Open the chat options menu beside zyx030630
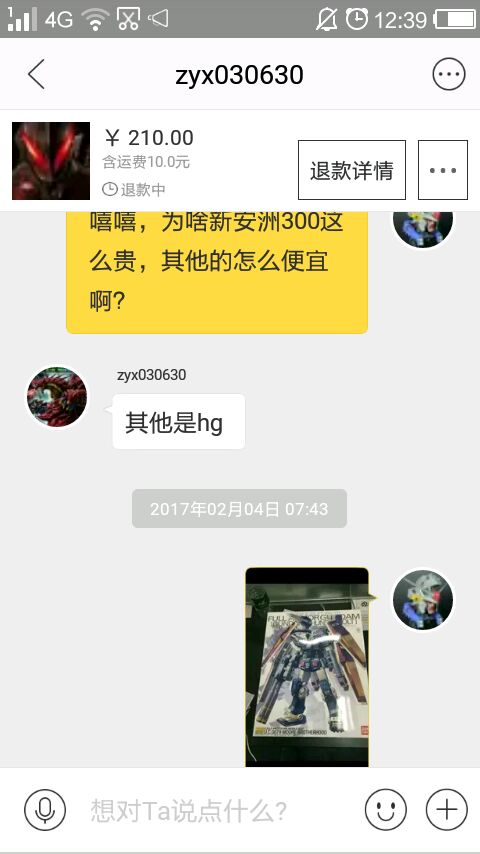 tap(449, 75)
